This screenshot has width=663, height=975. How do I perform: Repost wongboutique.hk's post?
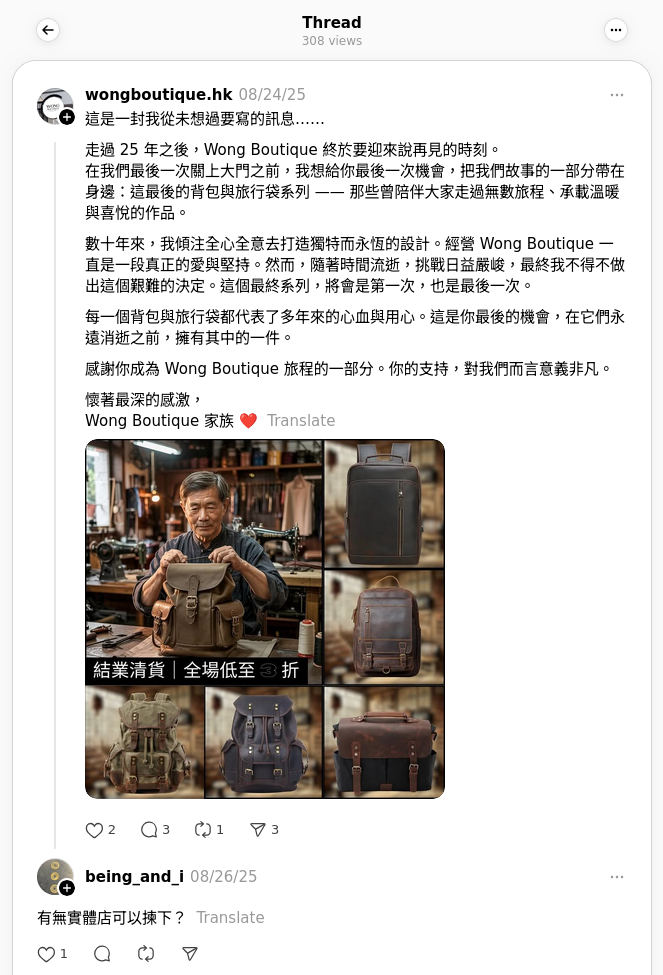point(203,830)
